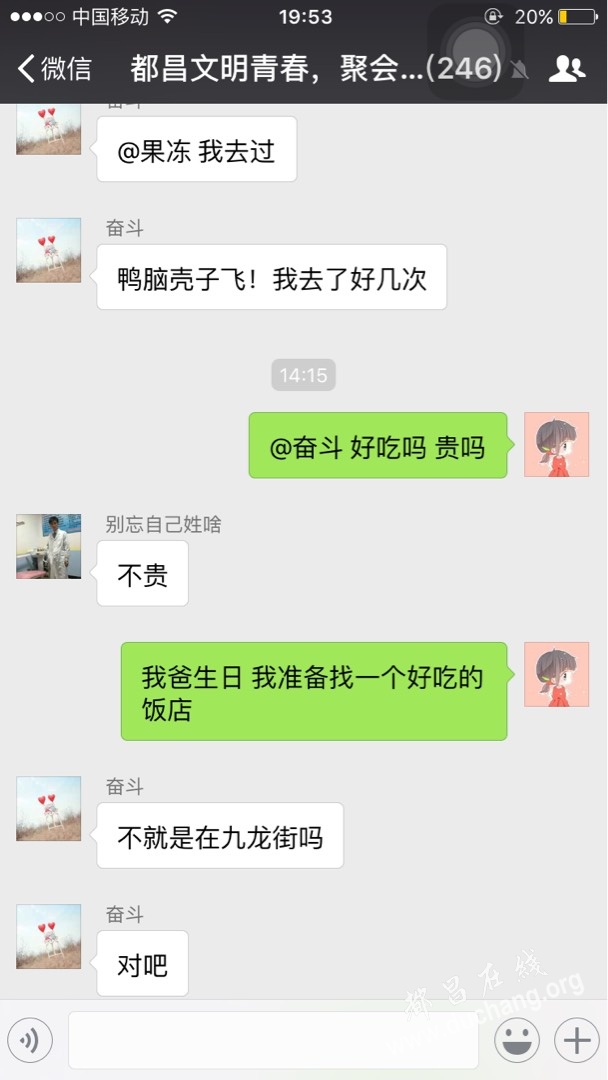Viewport: 608px width, 1080px height.
Task: Tap my avatar beside 好吃吗 贵吗 message
Action: pyautogui.click(x=557, y=444)
